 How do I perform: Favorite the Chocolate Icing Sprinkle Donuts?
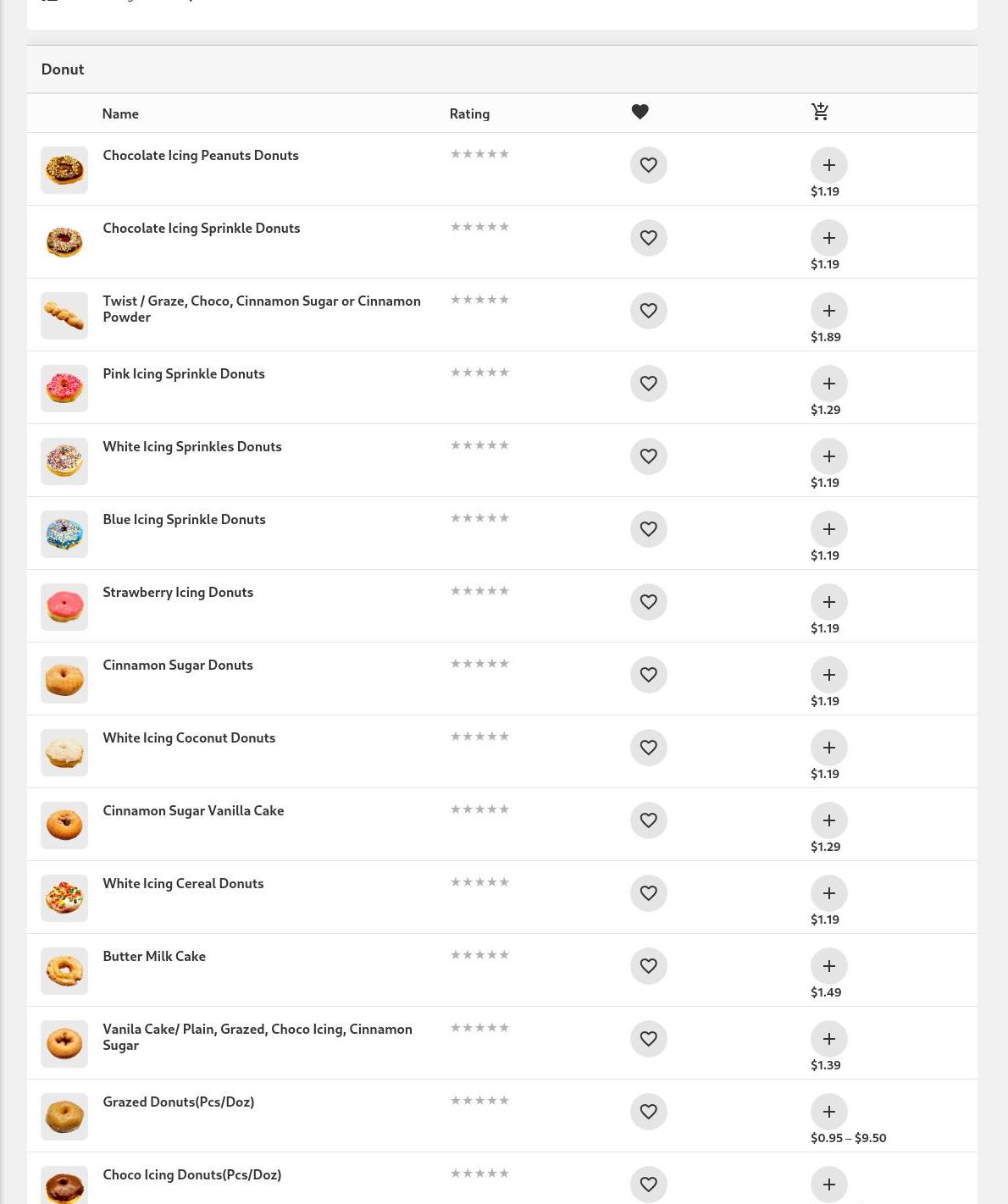pos(648,238)
